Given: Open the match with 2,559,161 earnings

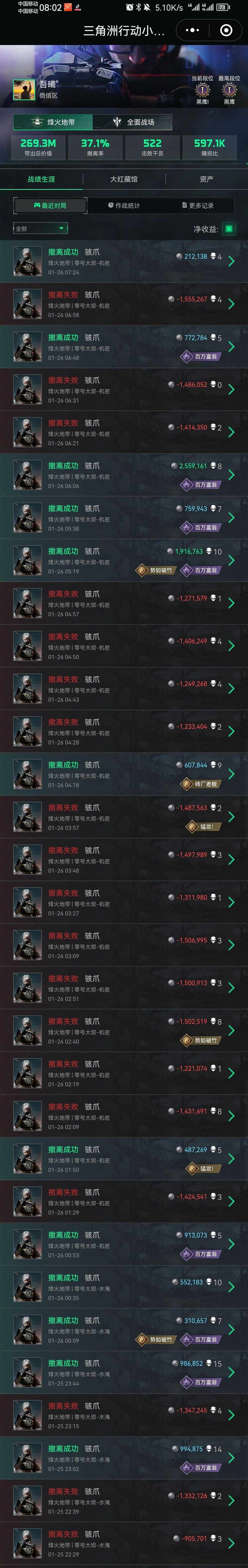Looking at the screenshot, I should (124, 475).
